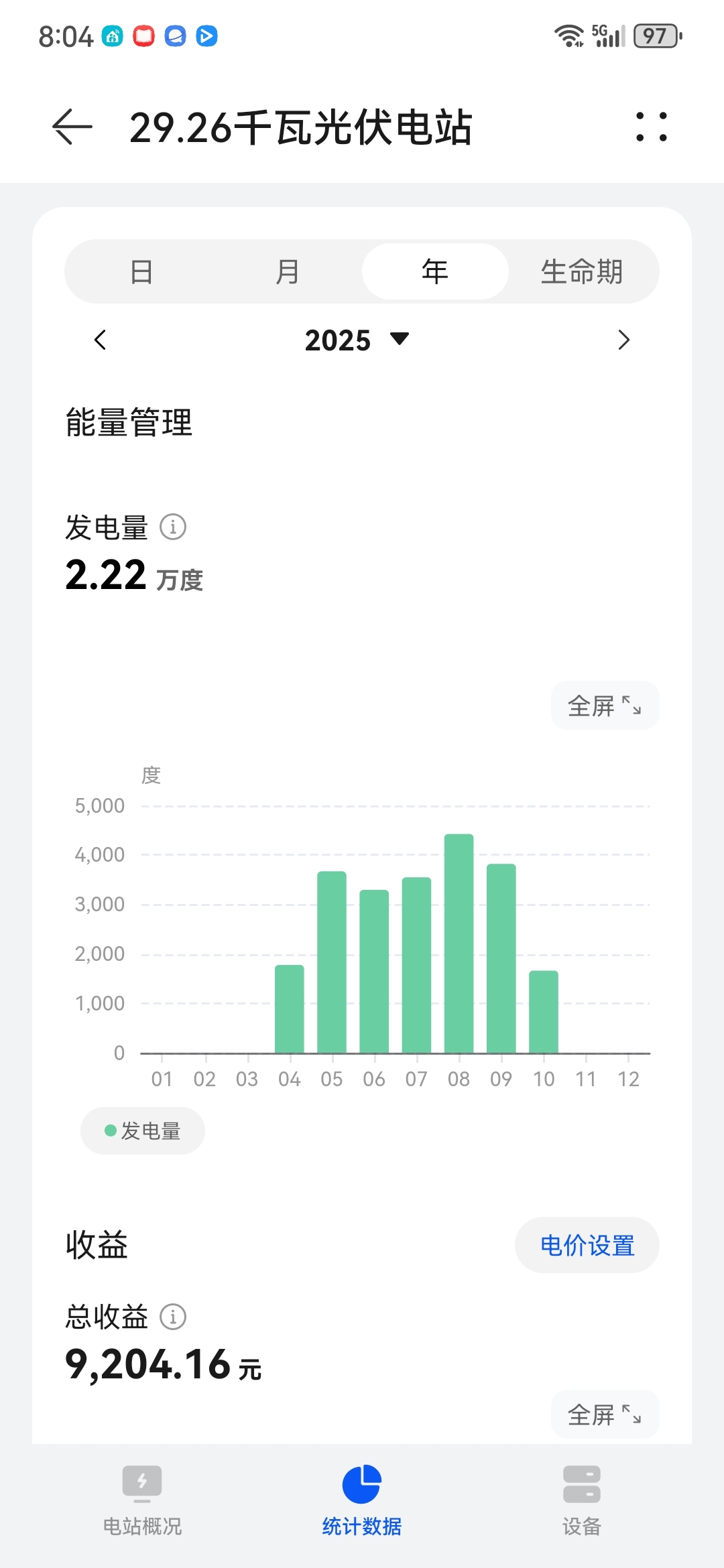The height and width of the screenshot is (1568, 724).
Task: Go back from the 光伏电站 page
Action: pos(72,127)
